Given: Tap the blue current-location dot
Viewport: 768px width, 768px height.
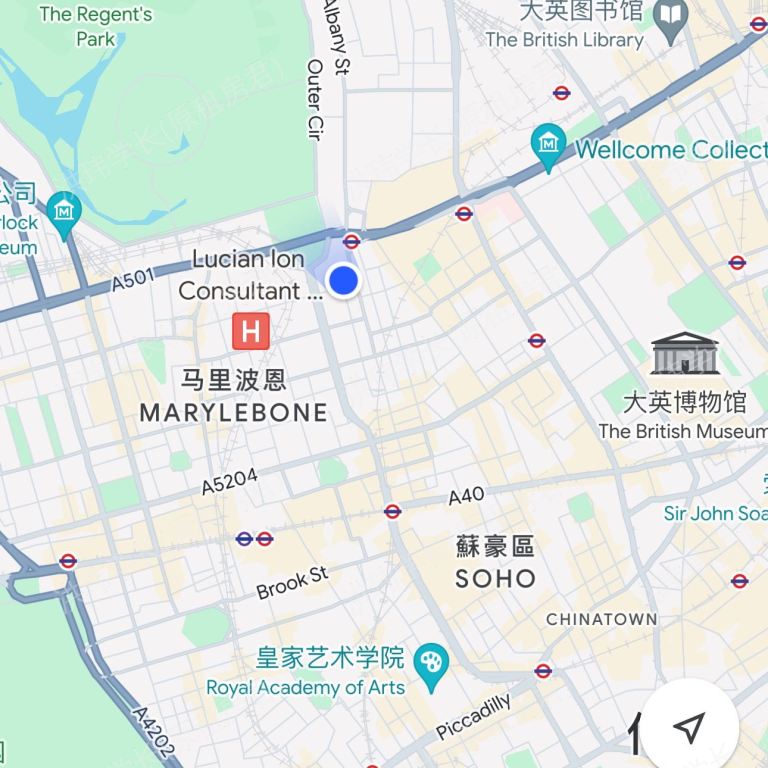Looking at the screenshot, I should click(x=343, y=280).
